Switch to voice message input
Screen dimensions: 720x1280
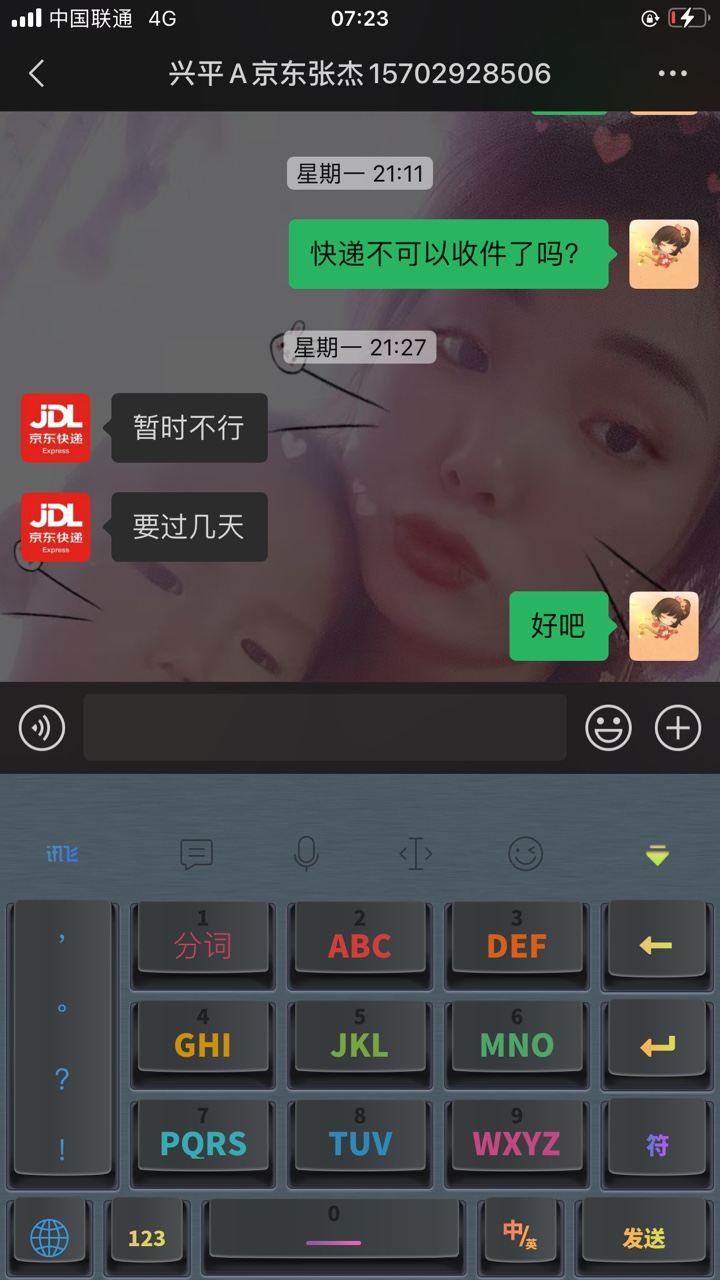click(x=42, y=727)
